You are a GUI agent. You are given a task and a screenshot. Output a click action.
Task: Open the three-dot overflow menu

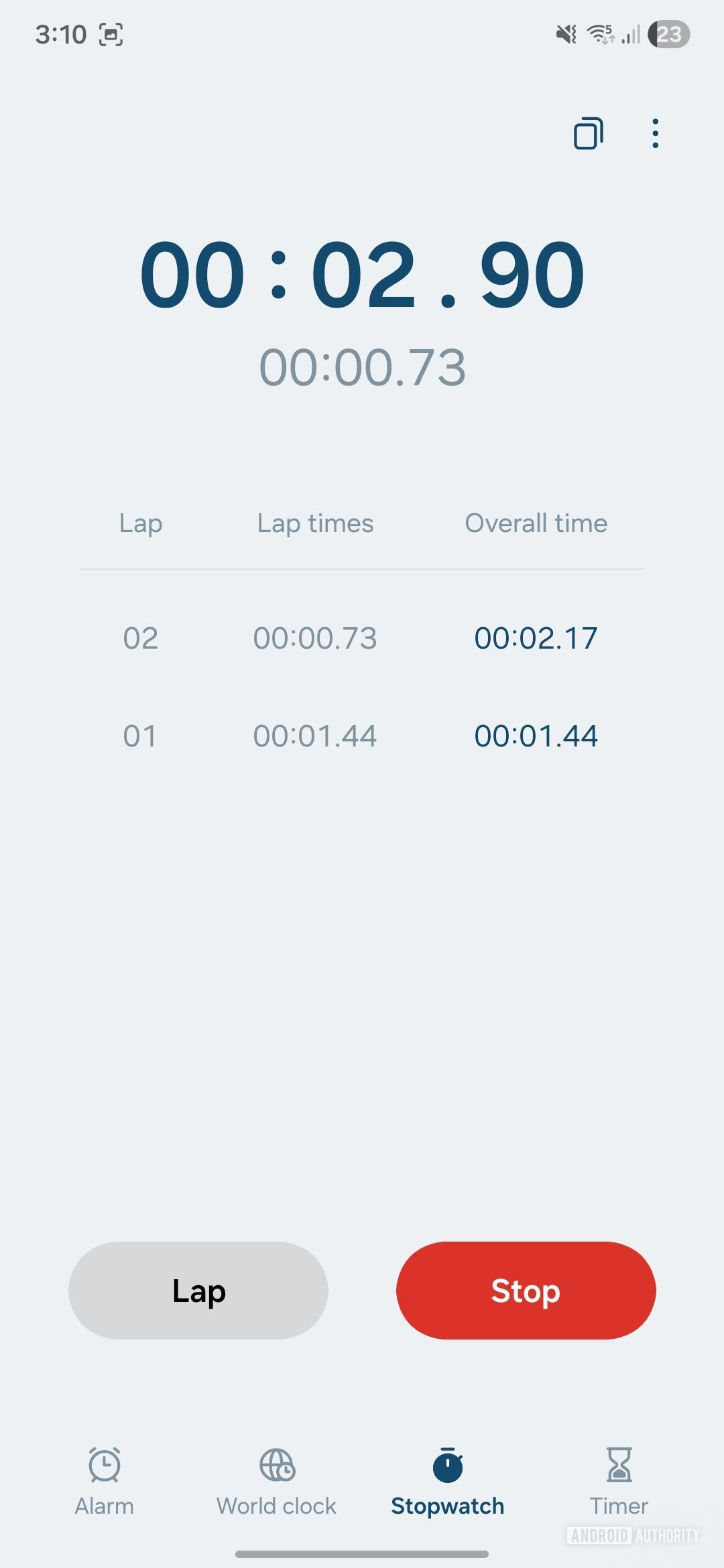tap(654, 133)
